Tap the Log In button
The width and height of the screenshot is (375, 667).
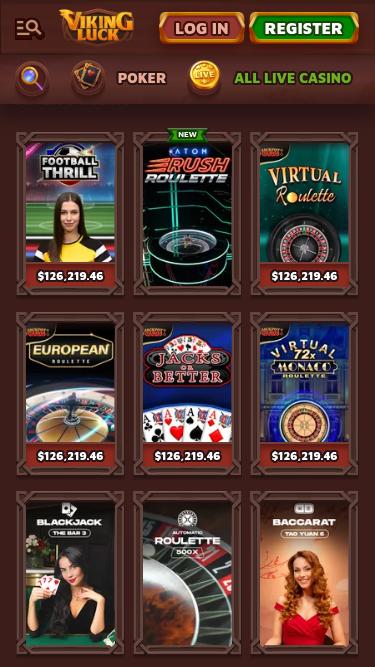[x=202, y=28]
